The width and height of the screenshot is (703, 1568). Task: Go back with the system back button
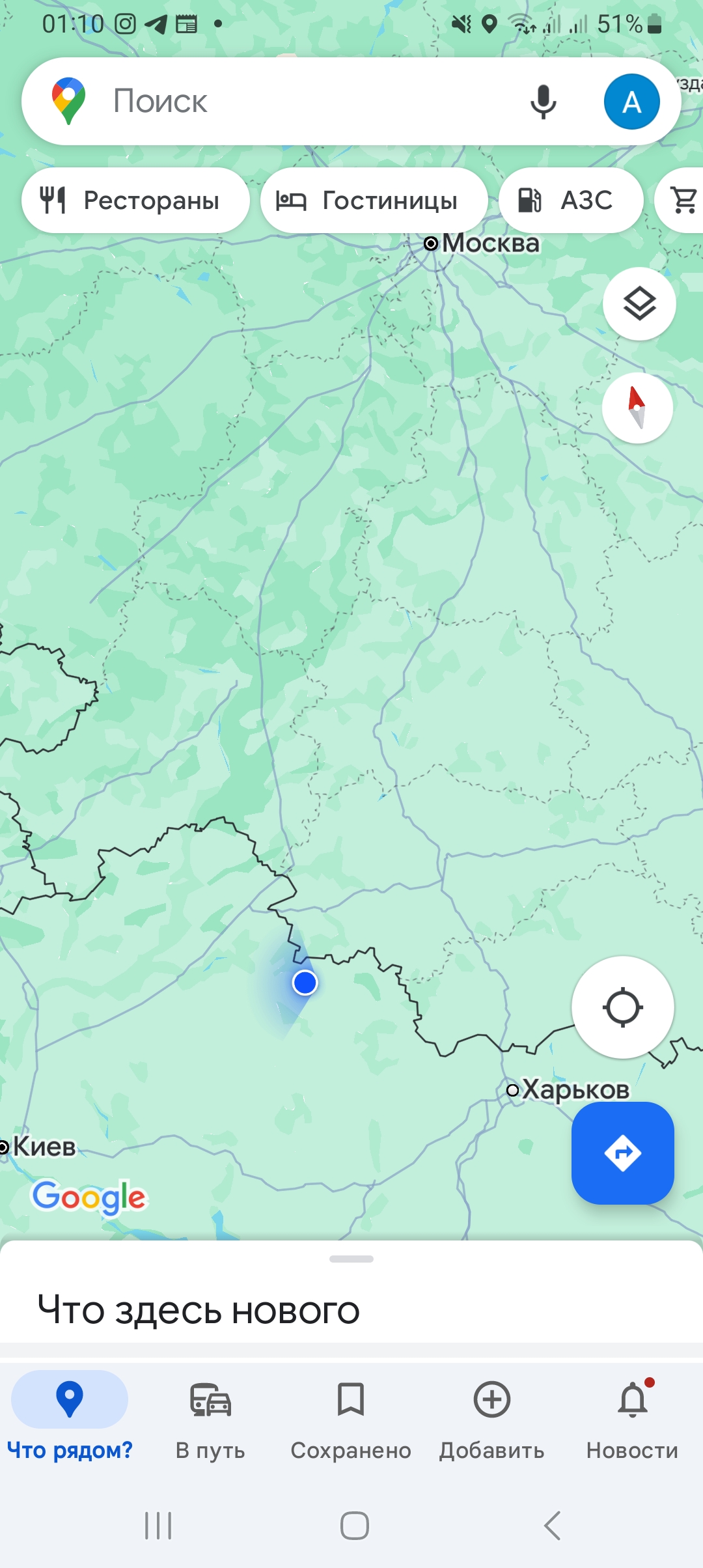click(552, 1525)
